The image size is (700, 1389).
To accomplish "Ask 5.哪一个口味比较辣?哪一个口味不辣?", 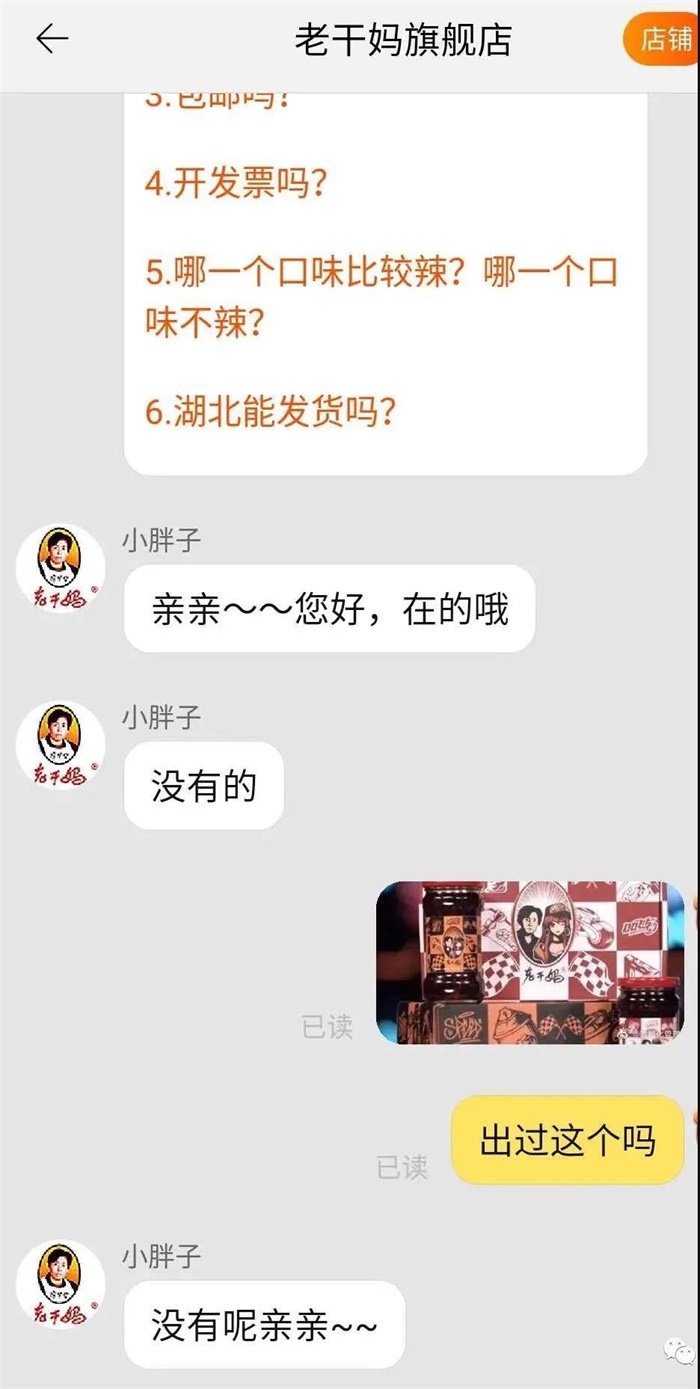I will [381, 298].
